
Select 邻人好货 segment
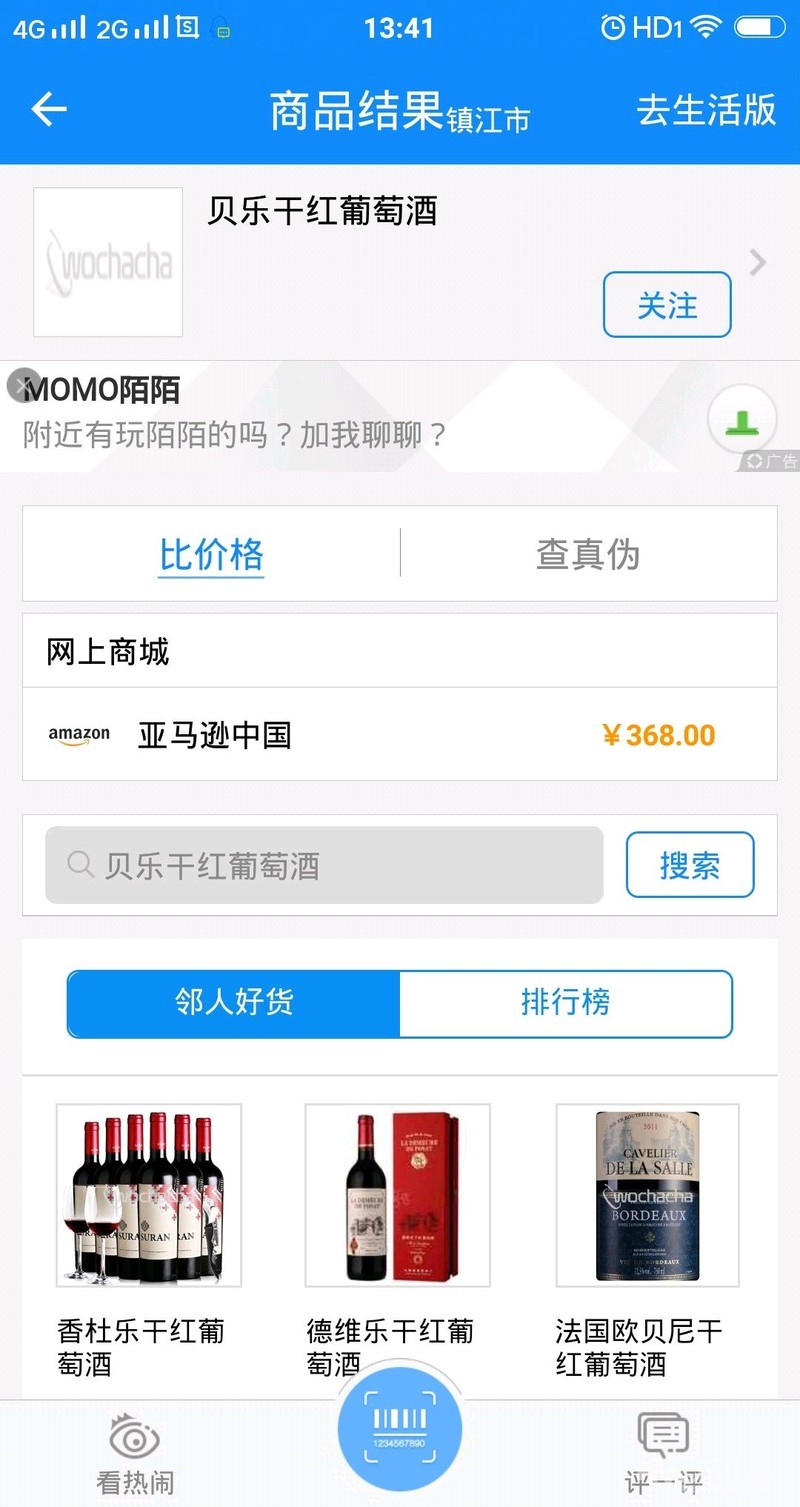(x=234, y=1003)
